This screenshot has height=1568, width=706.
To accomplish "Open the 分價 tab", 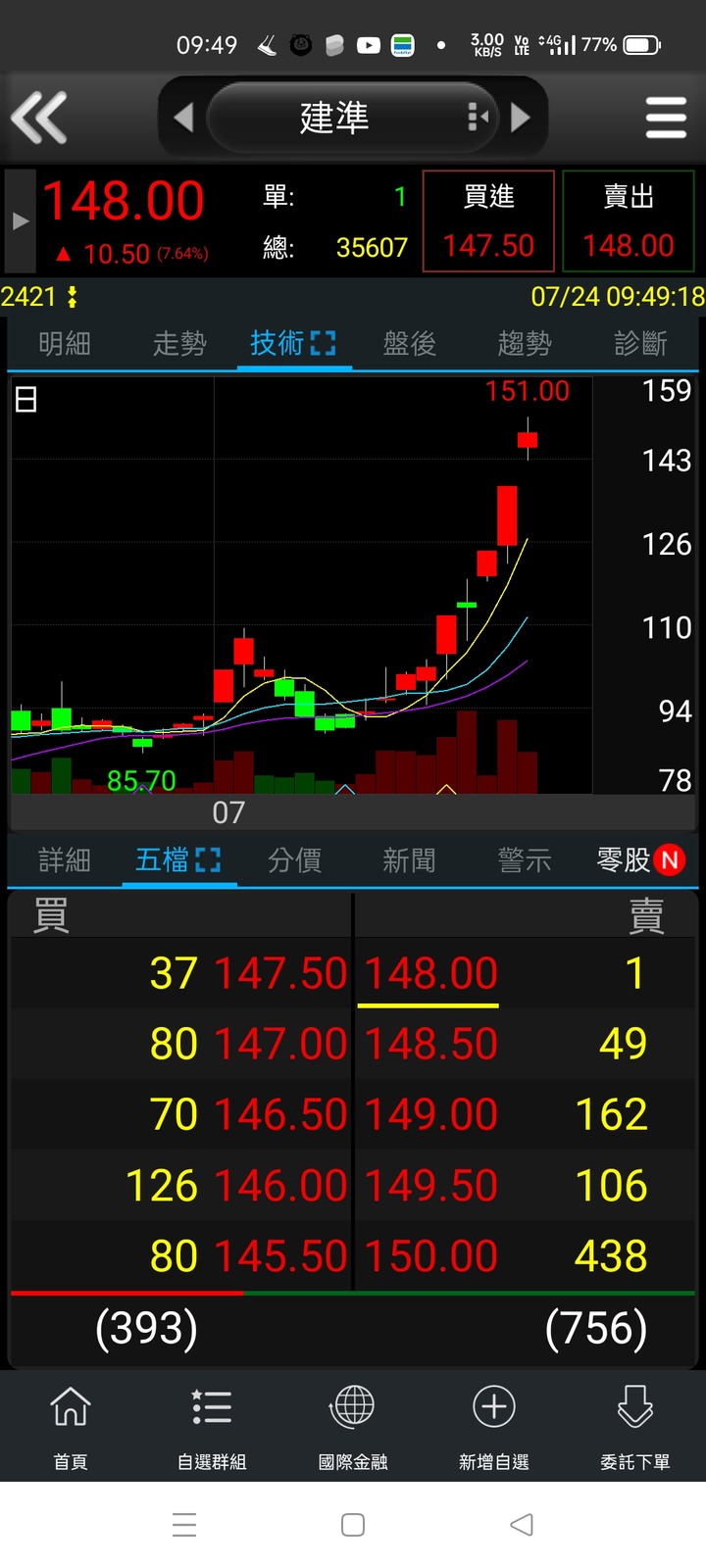I will pos(294,860).
